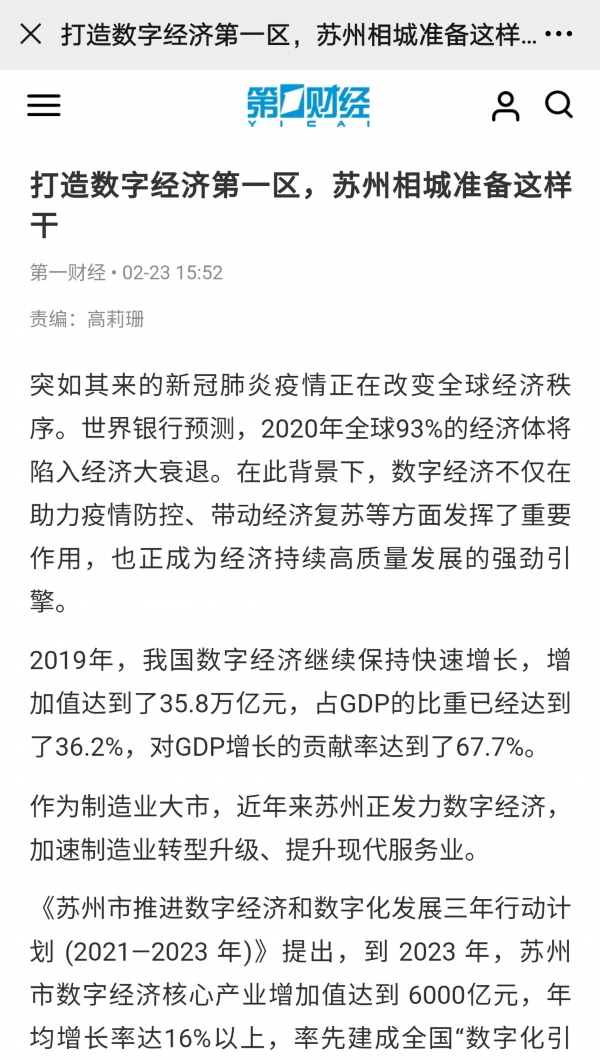600x1060 pixels.
Task: Open the user profile icon
Action: click(x=506, y=105)
